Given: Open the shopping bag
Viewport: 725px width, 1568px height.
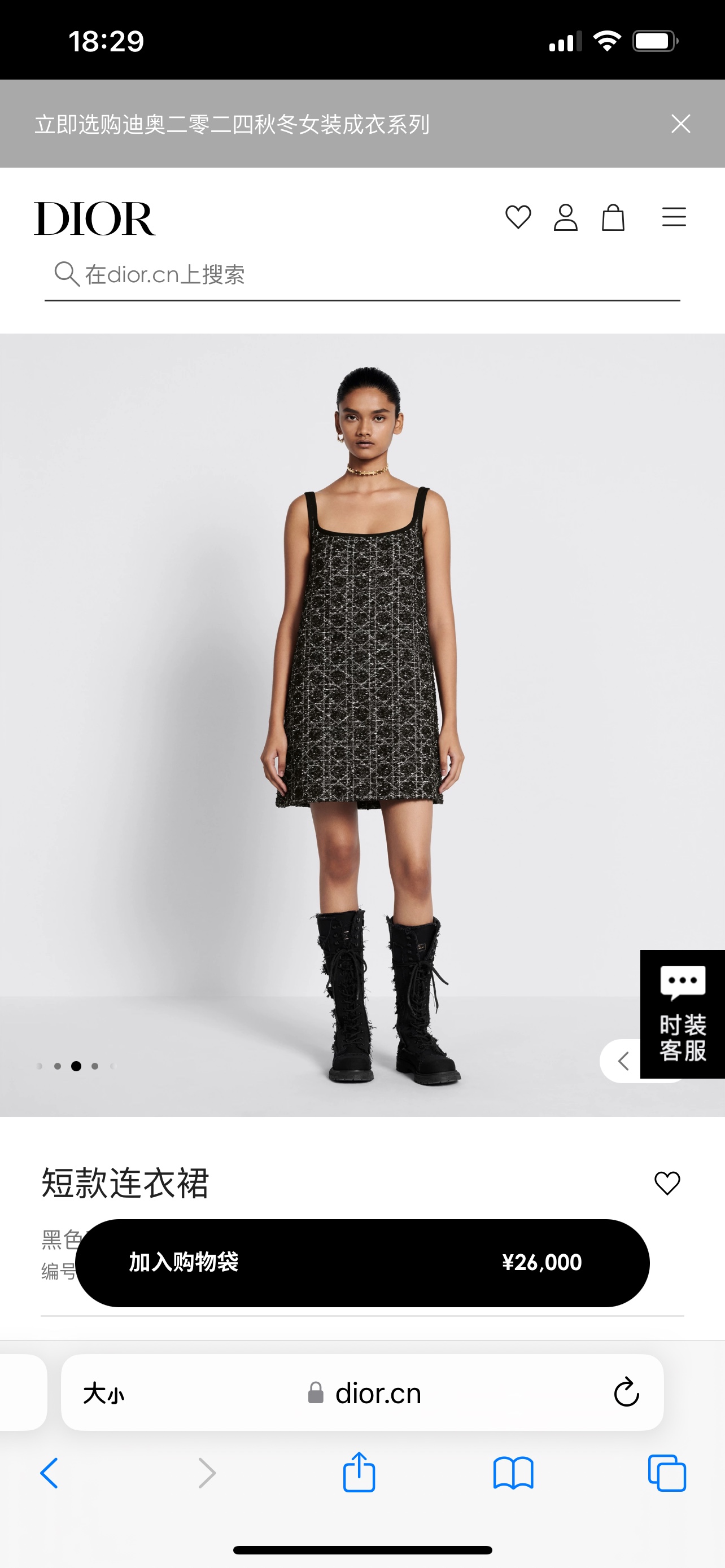Looking at the screenshot, I should point(613,217).
